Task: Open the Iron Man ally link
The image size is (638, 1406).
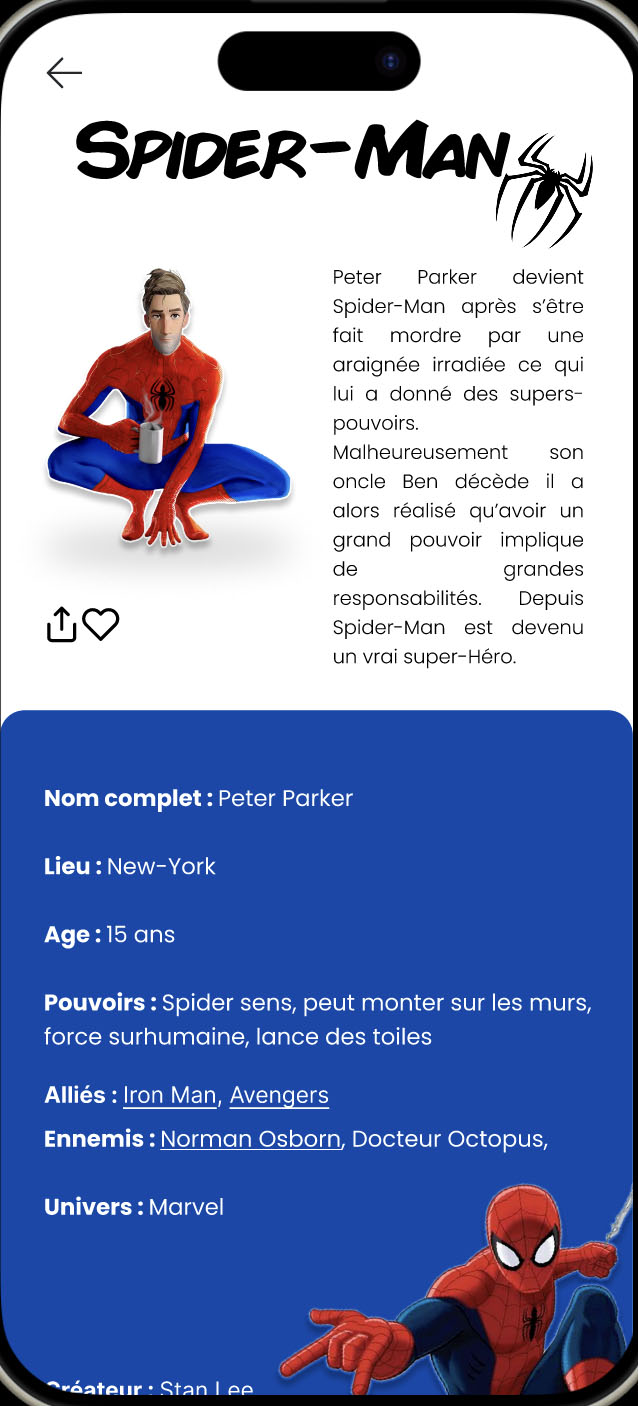Action: click(169, 1095)
